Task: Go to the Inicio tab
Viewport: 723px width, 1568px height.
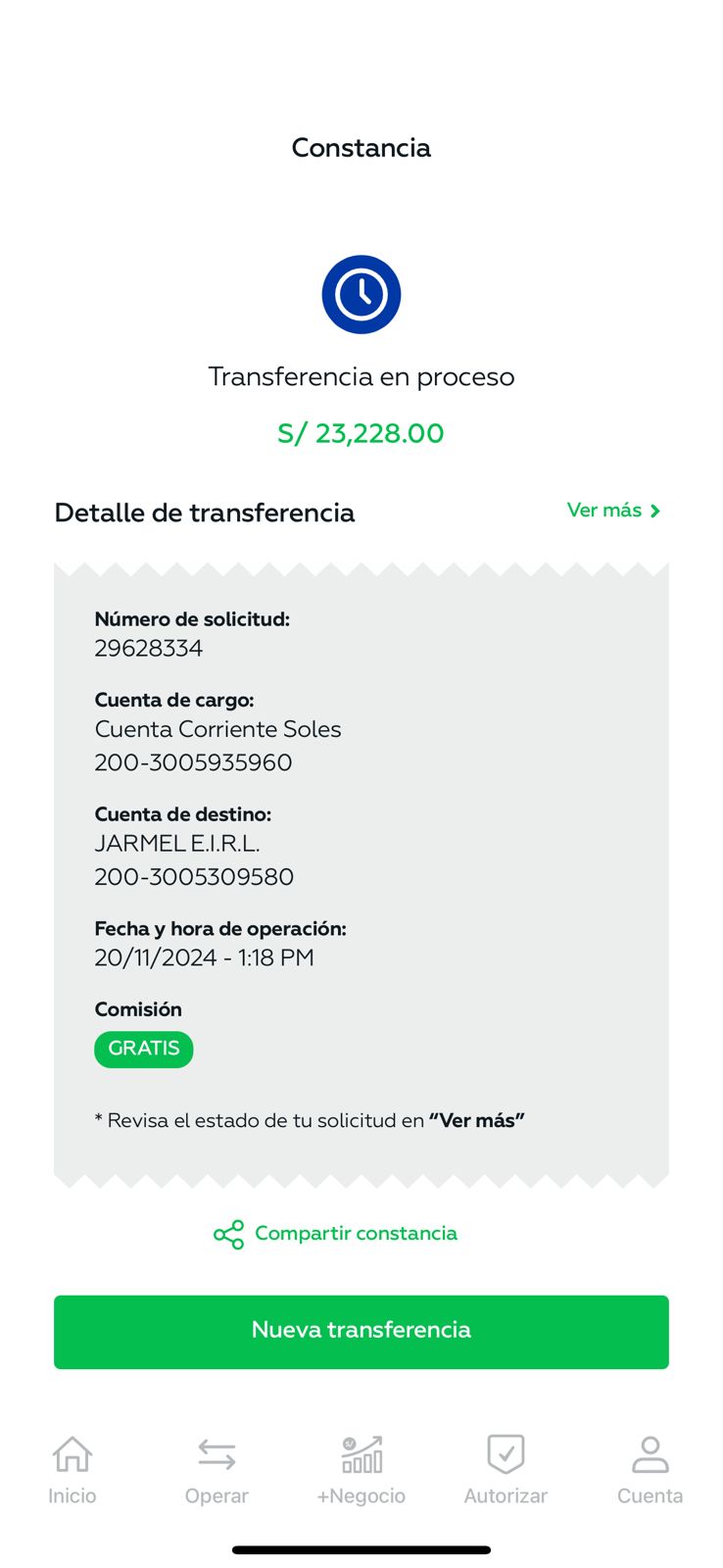Action: (x=72, y=1470)
